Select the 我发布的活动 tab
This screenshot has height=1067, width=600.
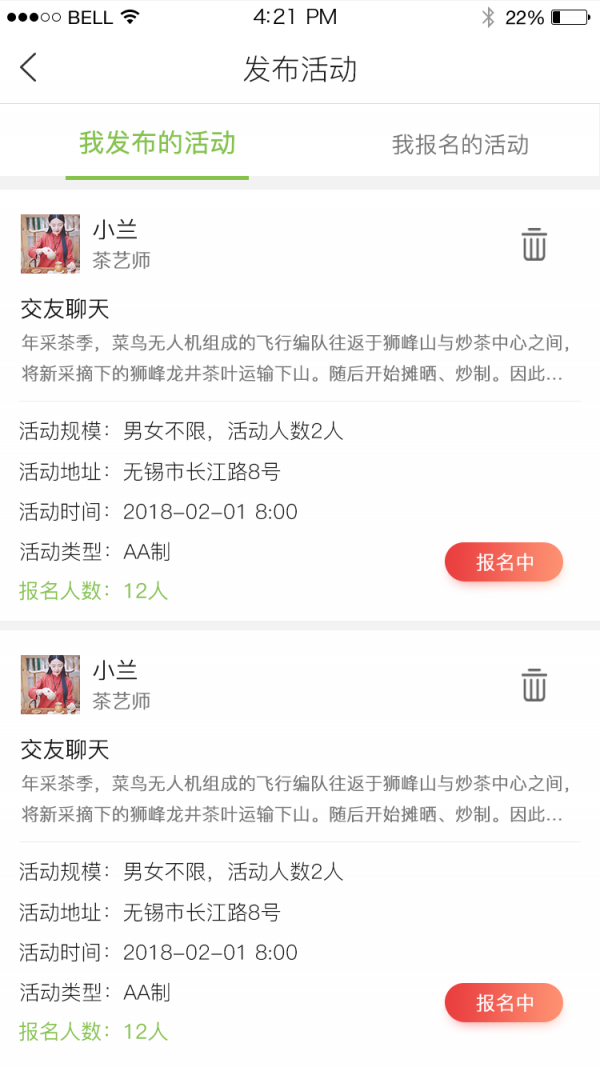point(158,144)
